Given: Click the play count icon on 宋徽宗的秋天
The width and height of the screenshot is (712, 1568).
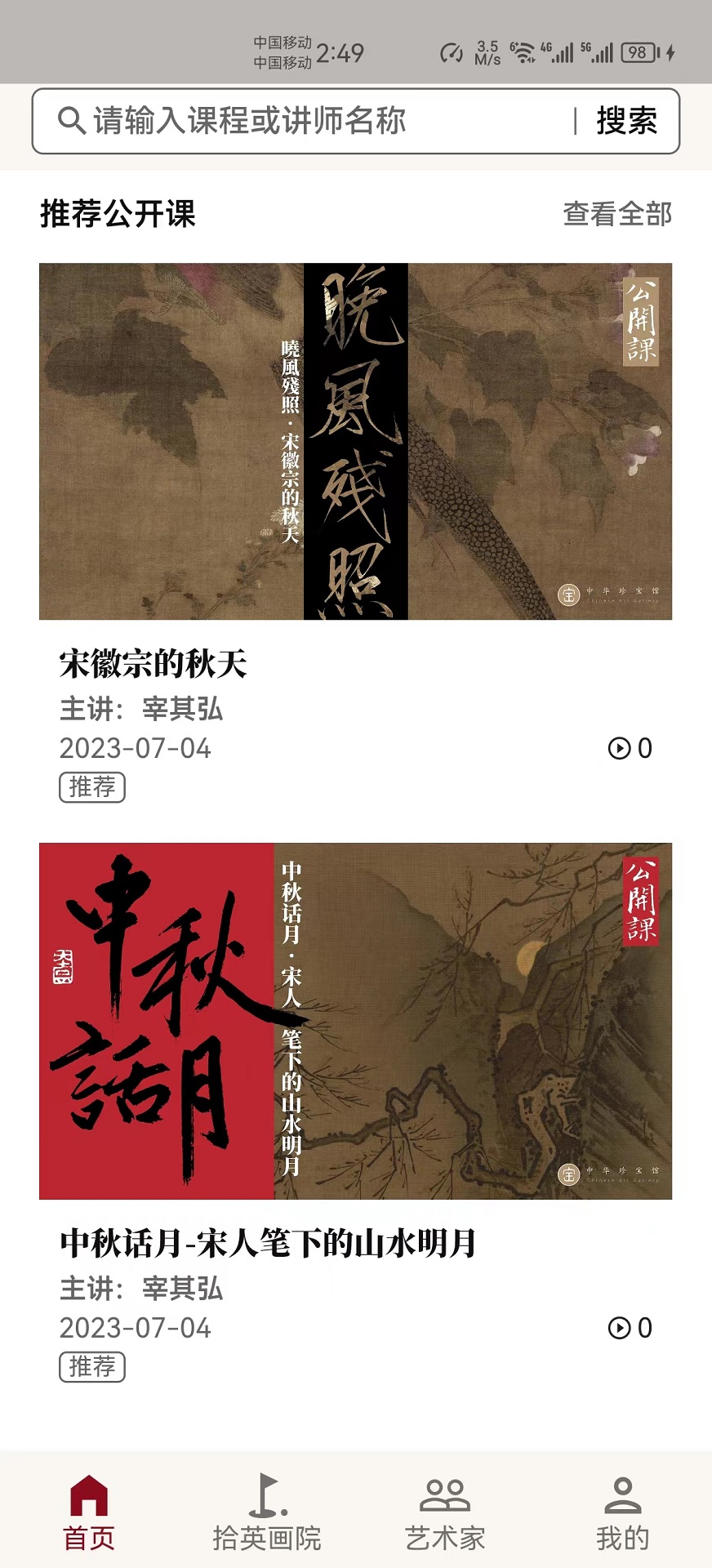Looking at the screenshot, I should [x=621, y=748].
